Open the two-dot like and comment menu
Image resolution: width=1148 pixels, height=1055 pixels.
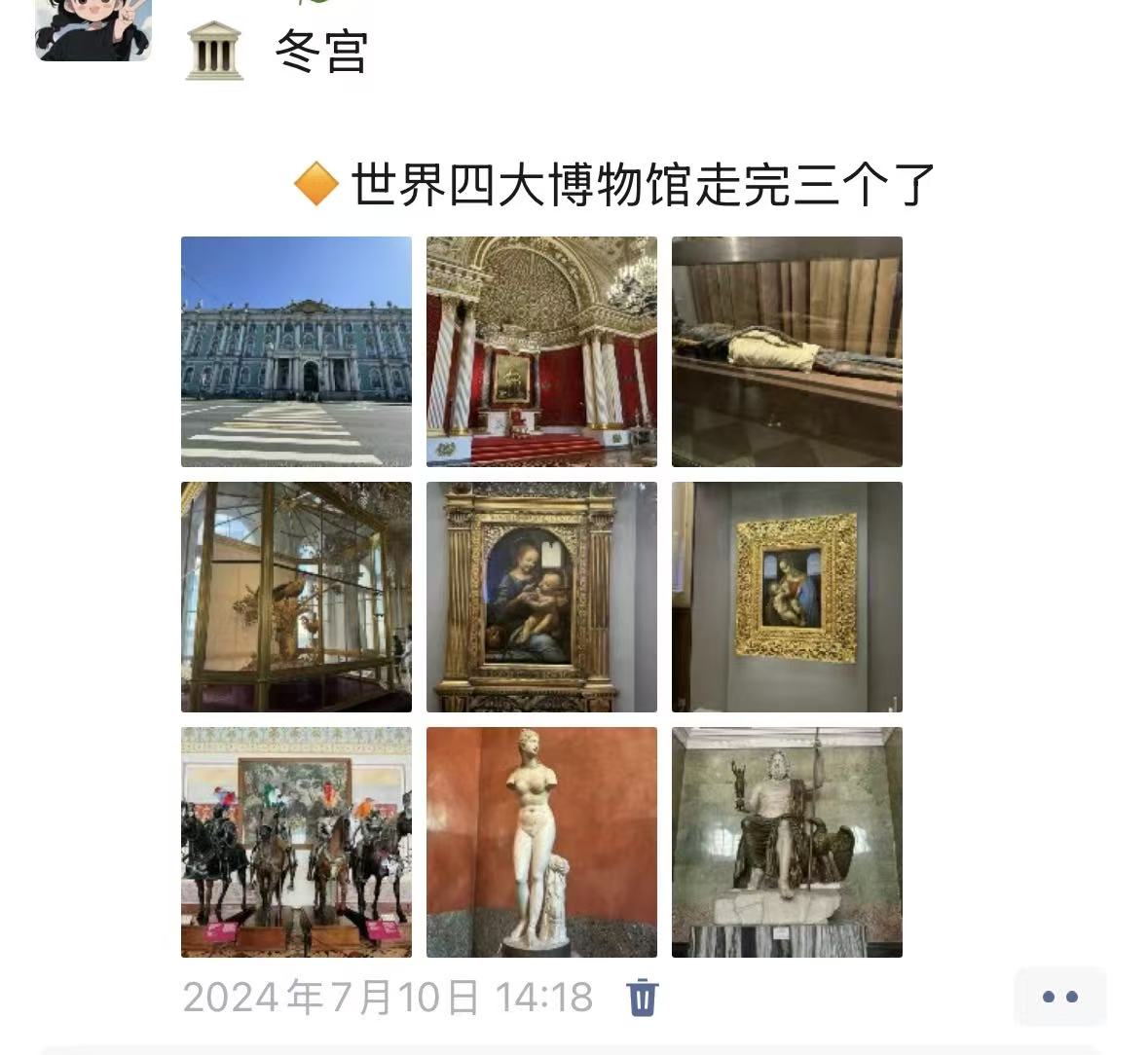click(1059, 997)
